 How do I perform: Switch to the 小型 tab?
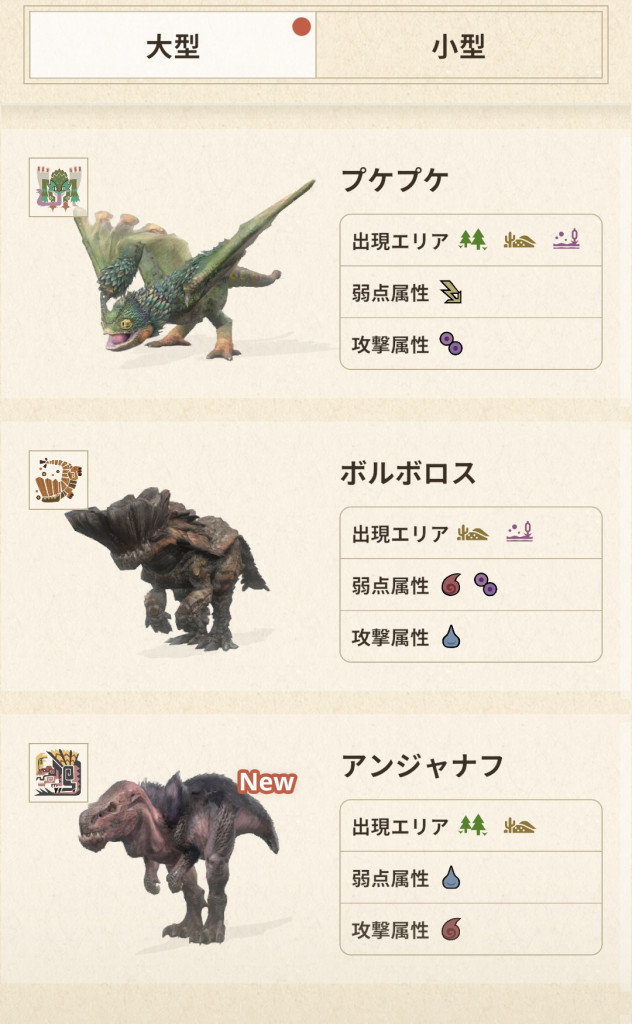tap(459, 46)
